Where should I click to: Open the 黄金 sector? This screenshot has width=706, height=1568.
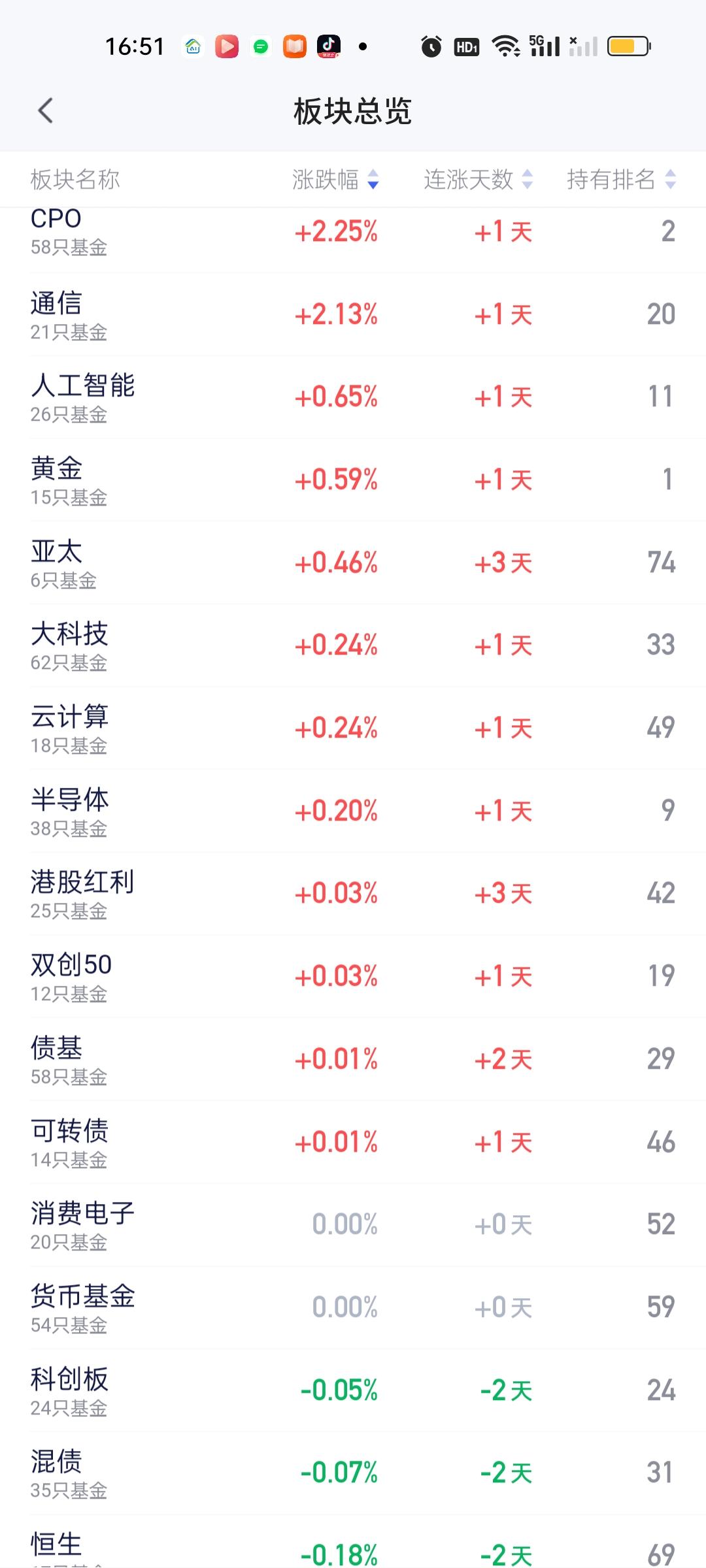(x=353, y=480)
